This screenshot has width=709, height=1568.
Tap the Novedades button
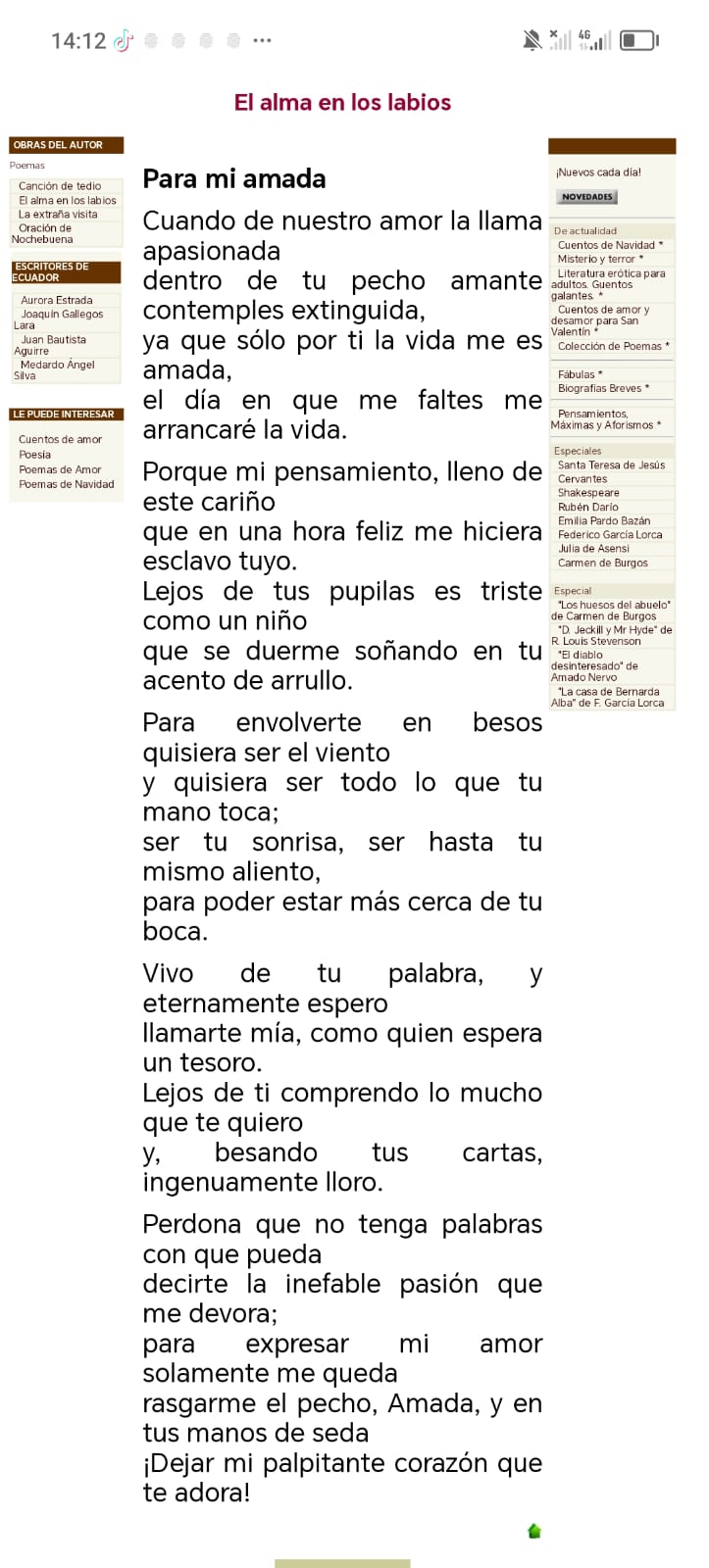point(587,197)
